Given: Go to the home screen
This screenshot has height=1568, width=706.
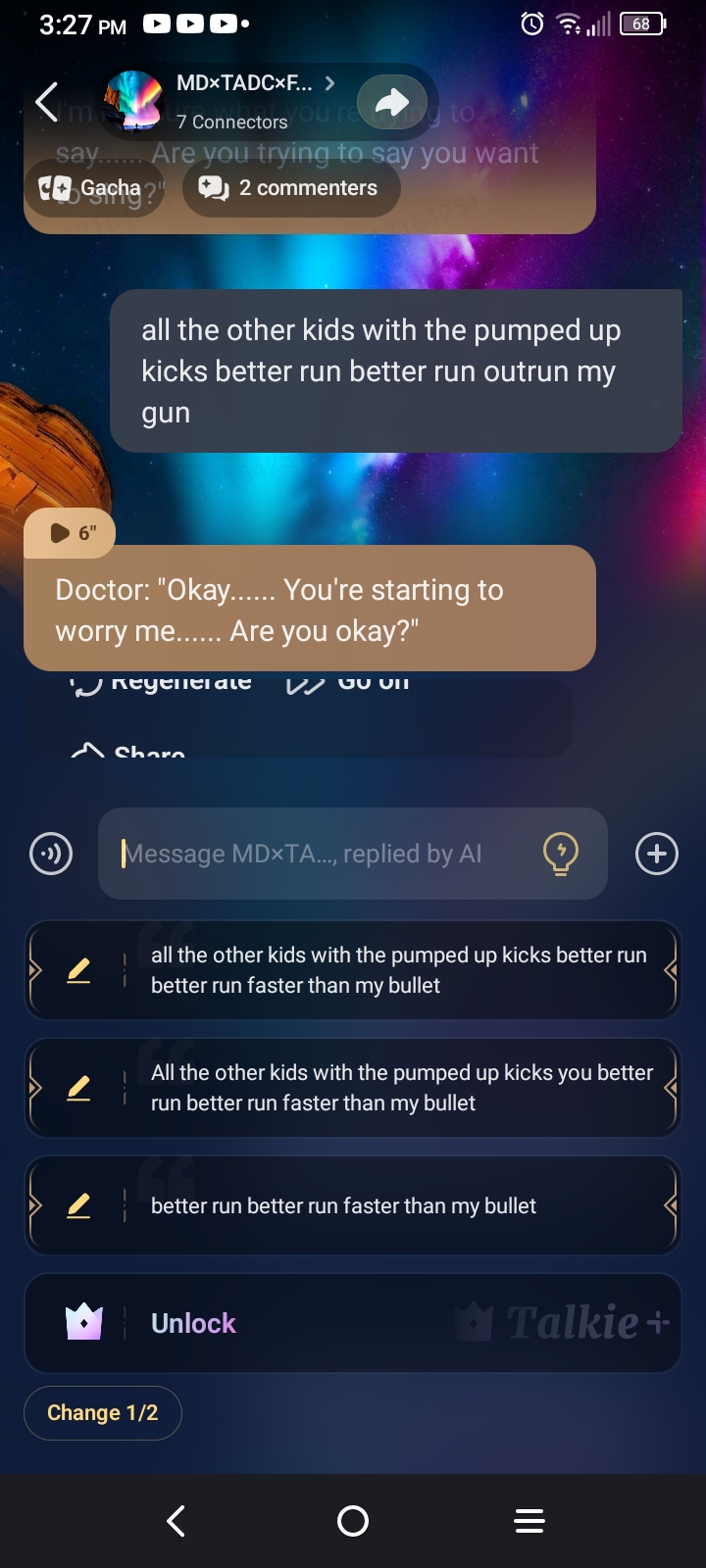Looking at the screenshot, I should pyautogui.click(x=353, y=1521).
